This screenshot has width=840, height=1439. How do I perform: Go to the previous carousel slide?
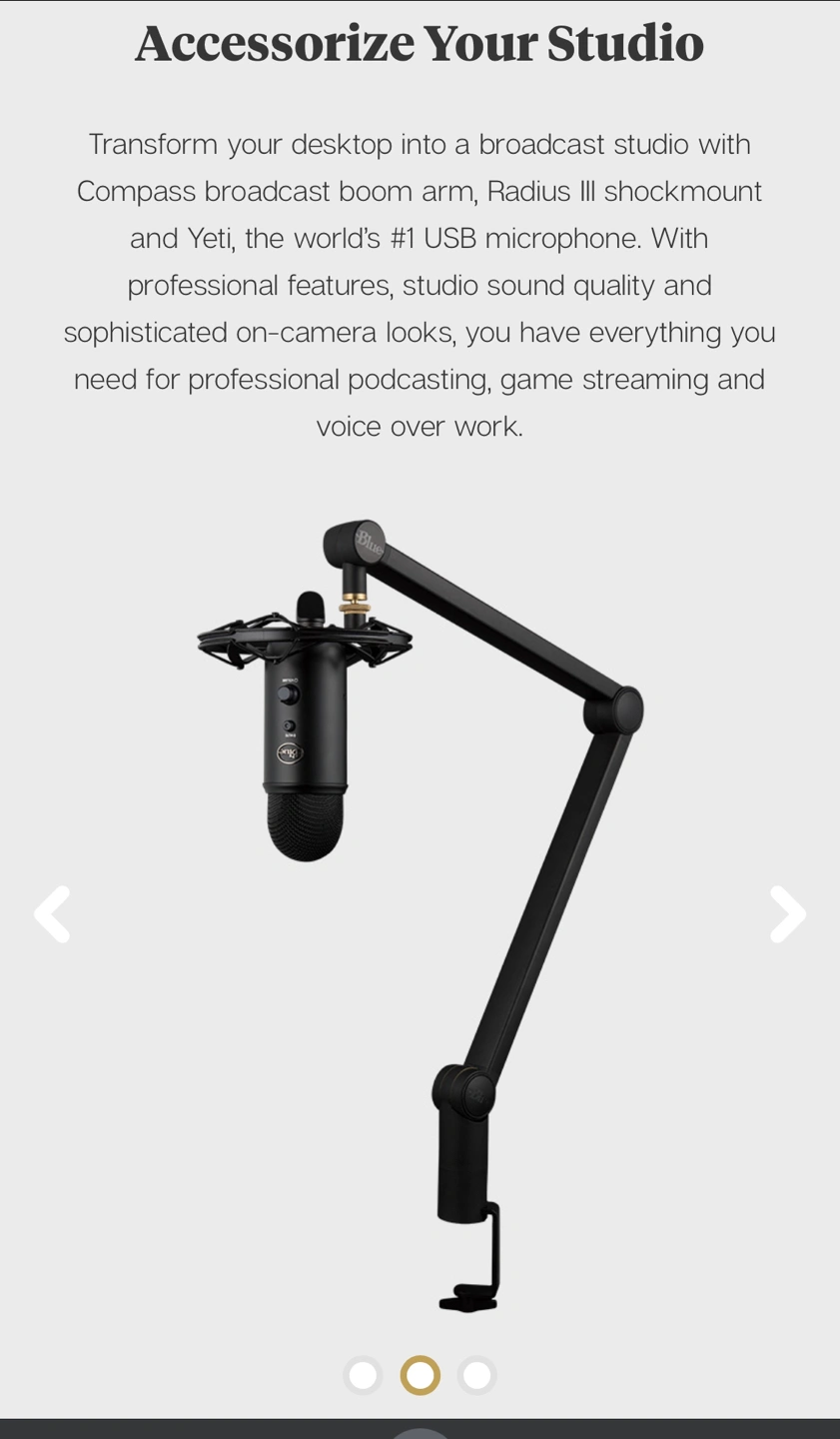pyautogui.click(x=52, y=913)
